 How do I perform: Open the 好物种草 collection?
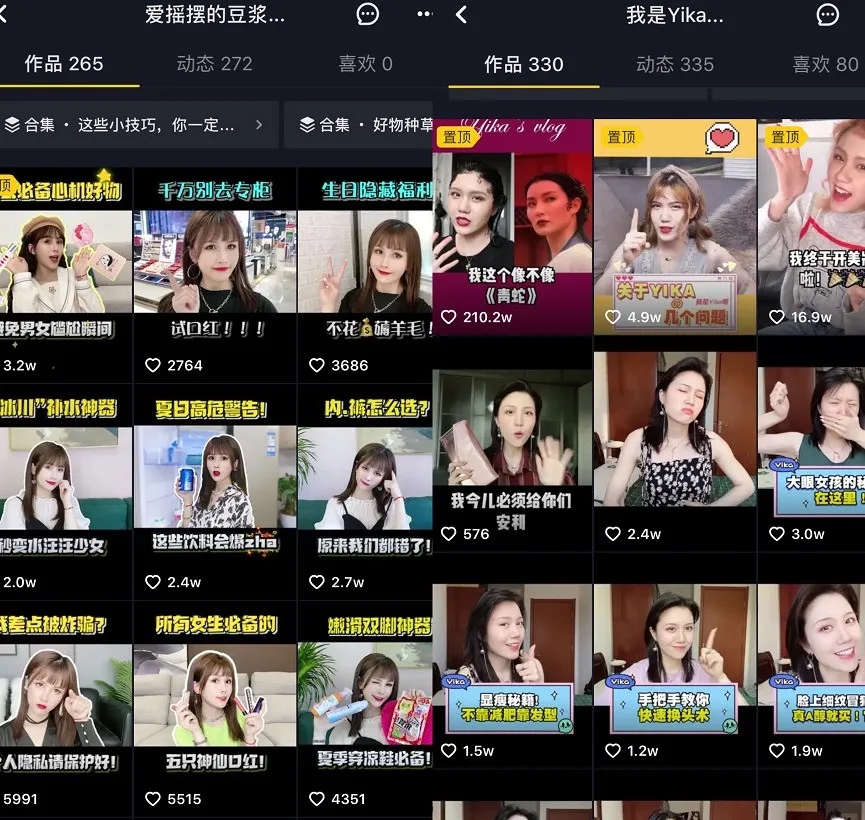click(x=370, y=125)
